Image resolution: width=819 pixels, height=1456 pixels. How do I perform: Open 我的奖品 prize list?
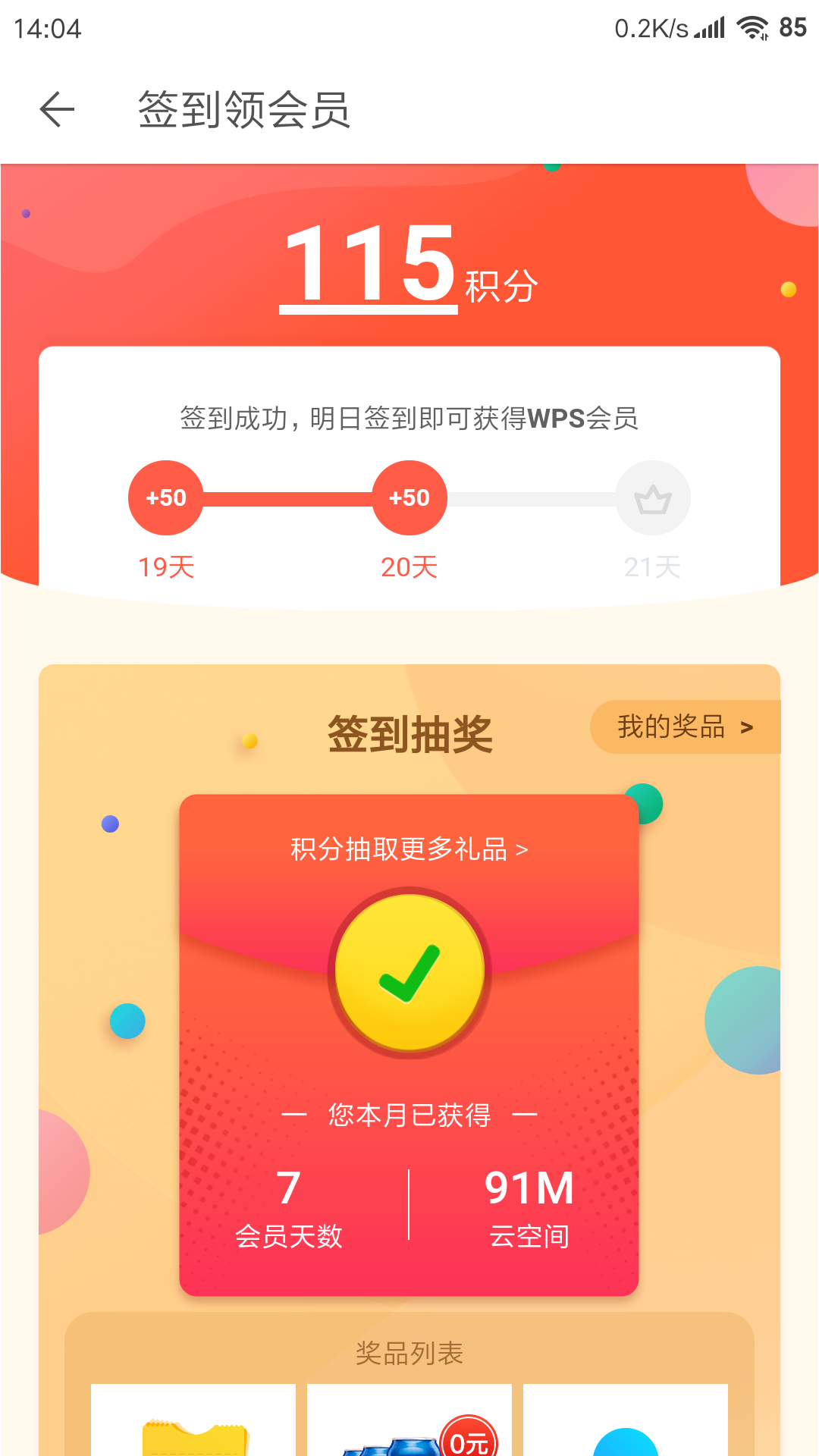(x=684, y=727)
